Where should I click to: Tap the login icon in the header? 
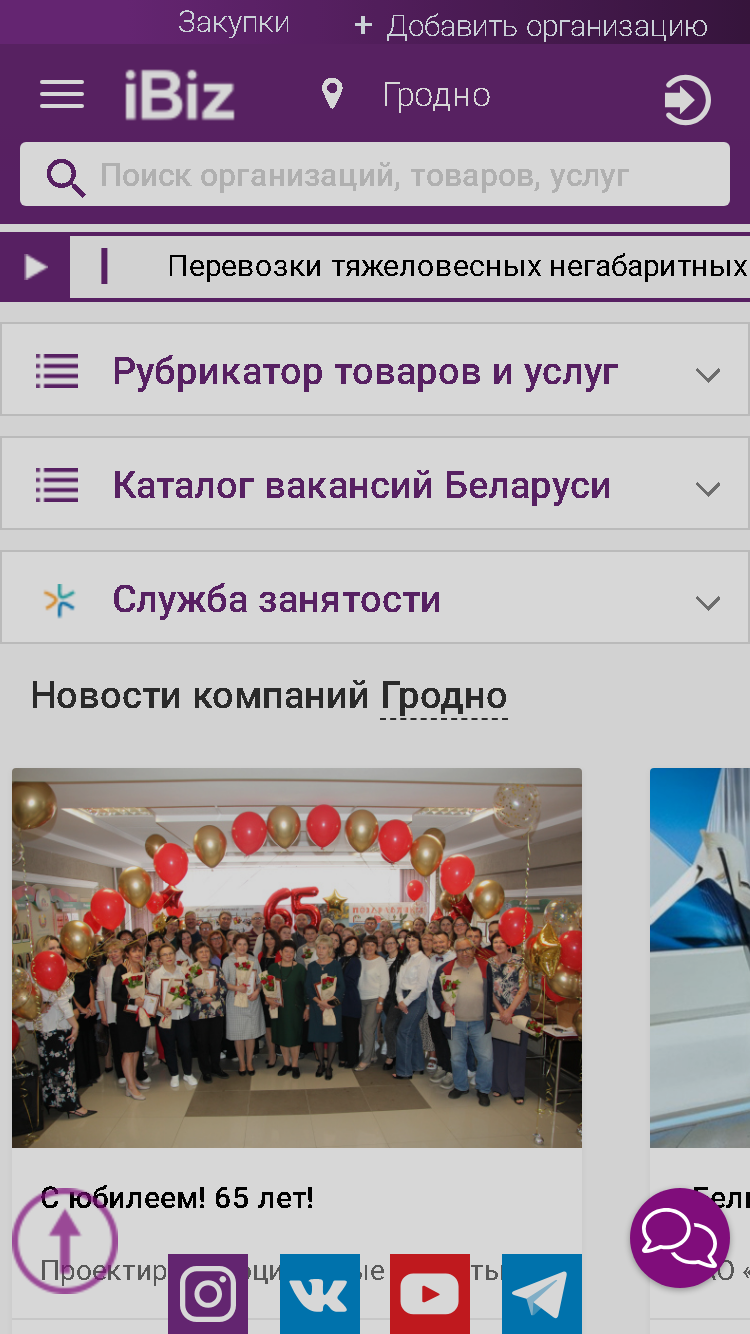coord(687,100)
